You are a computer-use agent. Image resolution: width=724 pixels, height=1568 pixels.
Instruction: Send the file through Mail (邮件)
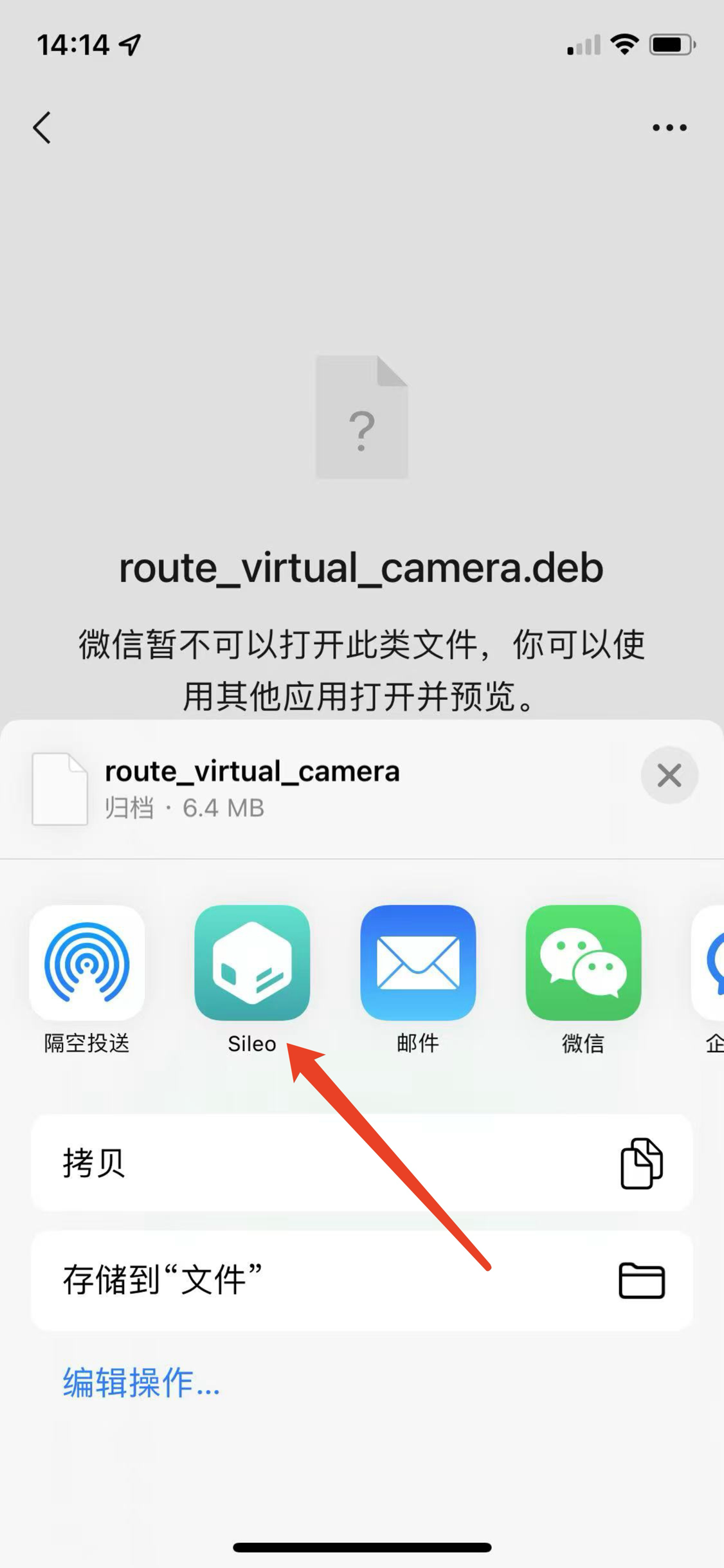click(418, 963)
